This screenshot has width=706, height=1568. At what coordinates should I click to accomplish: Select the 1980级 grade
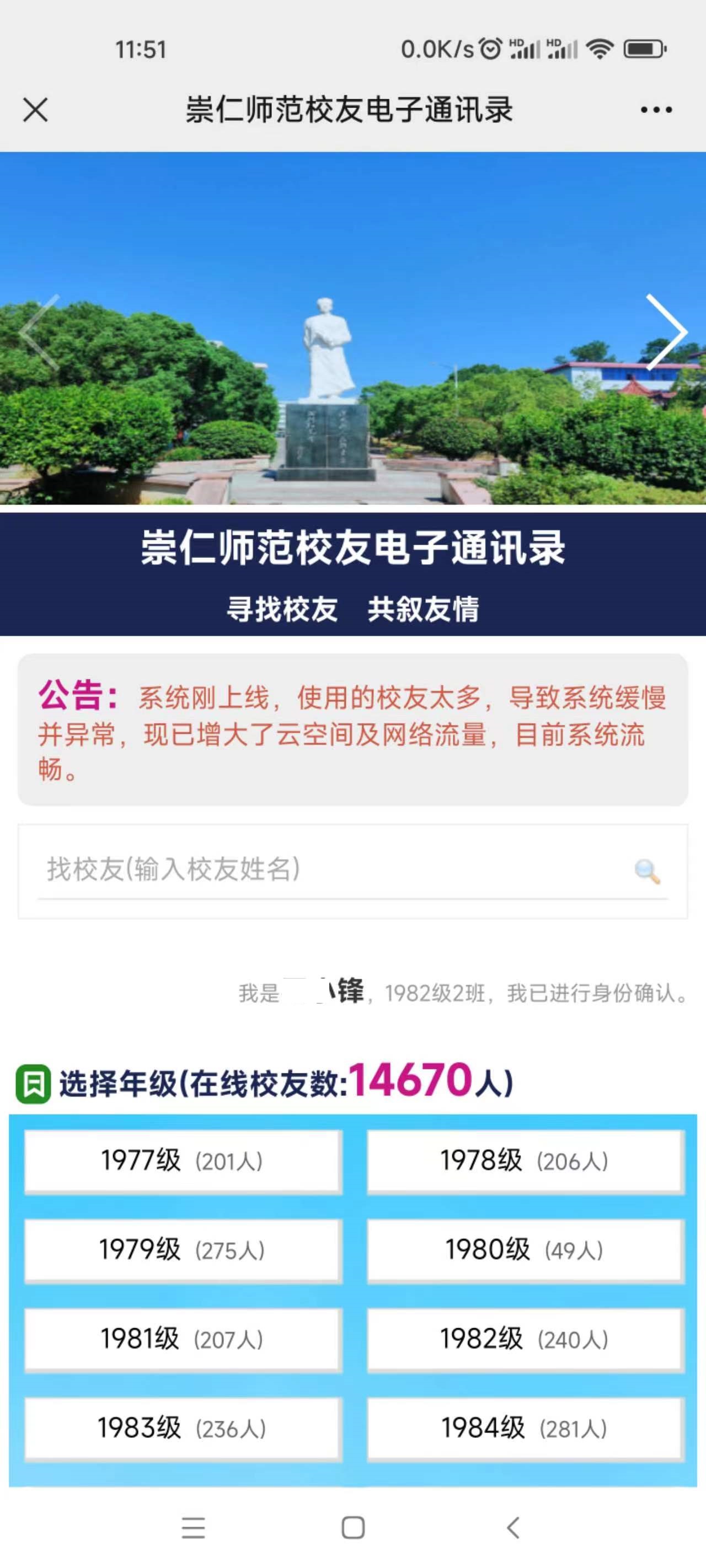[x=525, y=1250]
